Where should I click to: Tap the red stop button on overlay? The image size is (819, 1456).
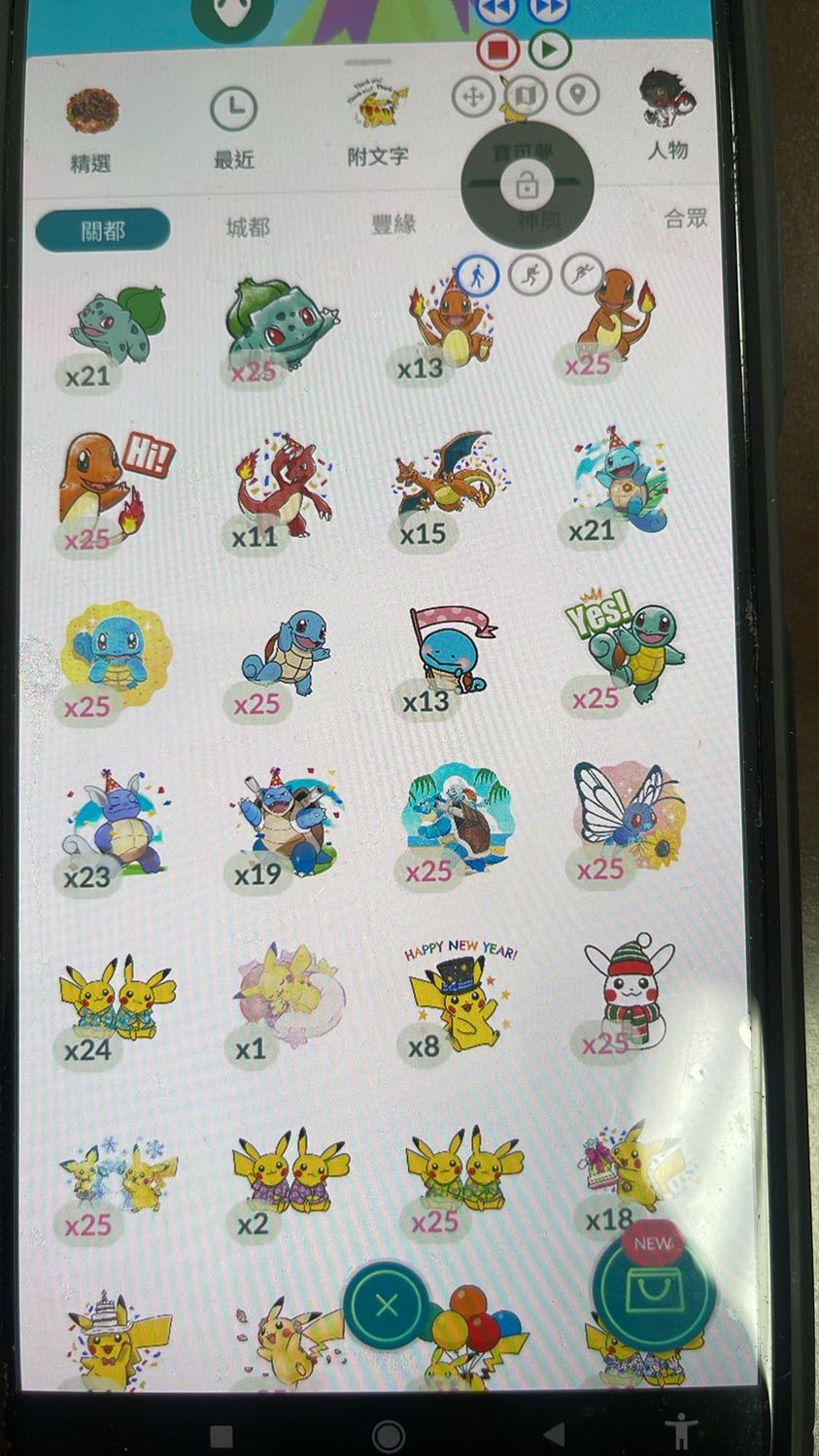click(x=498, y=48)
